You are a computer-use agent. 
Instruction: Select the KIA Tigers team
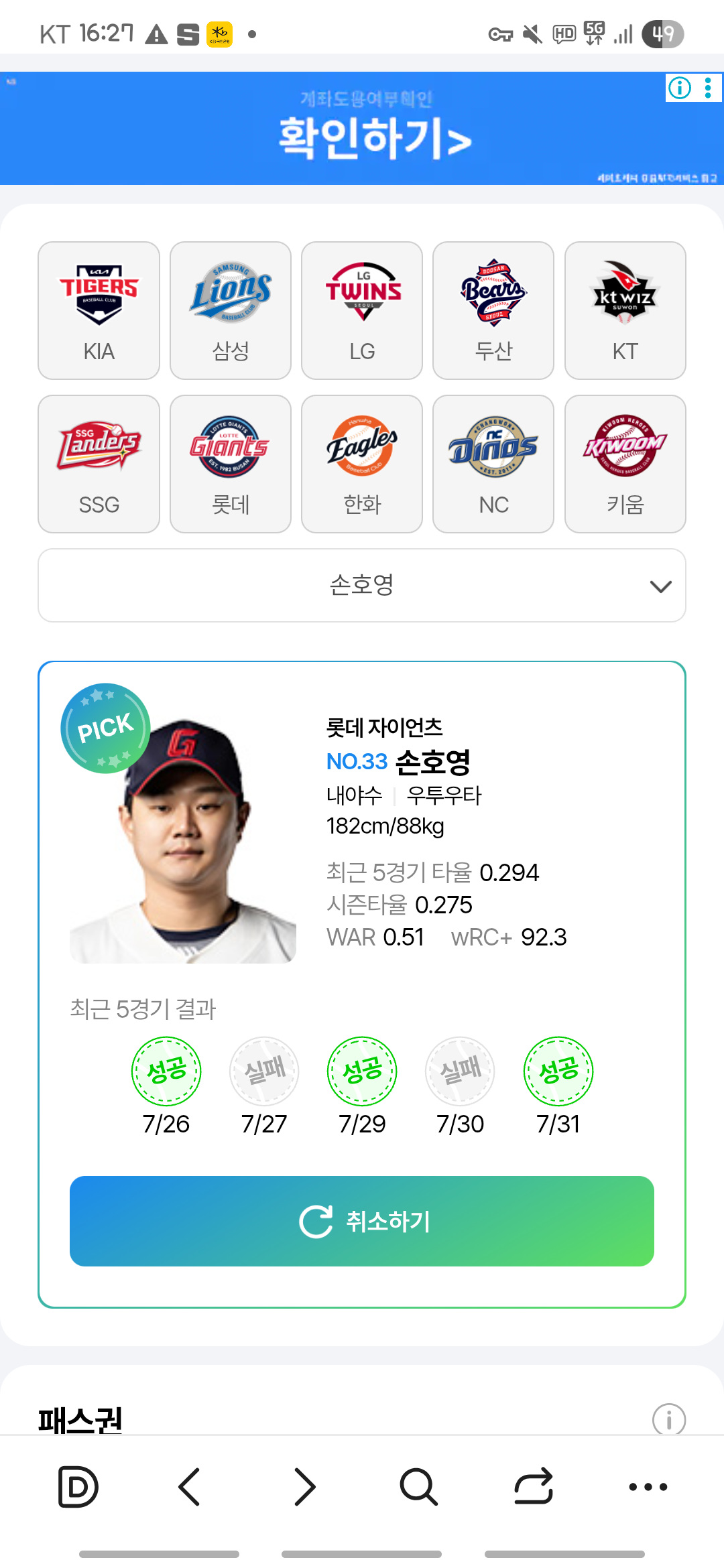point(99,310)
